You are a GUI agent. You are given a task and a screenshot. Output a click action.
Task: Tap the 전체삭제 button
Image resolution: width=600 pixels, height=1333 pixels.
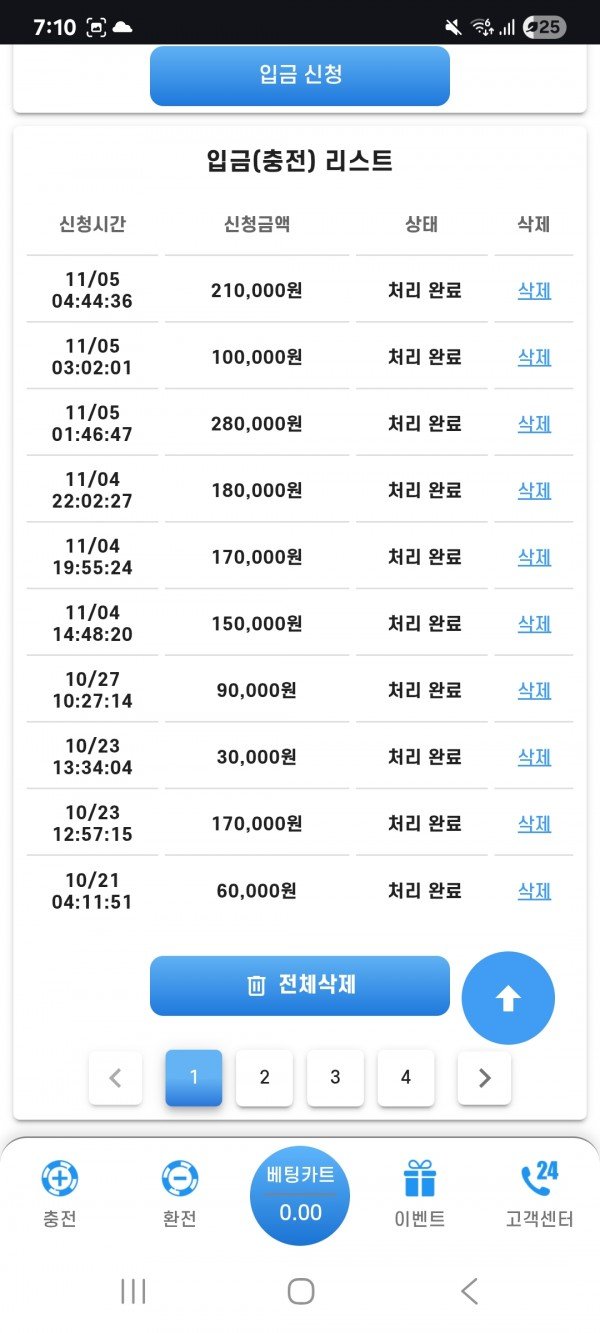pos(300,985)
